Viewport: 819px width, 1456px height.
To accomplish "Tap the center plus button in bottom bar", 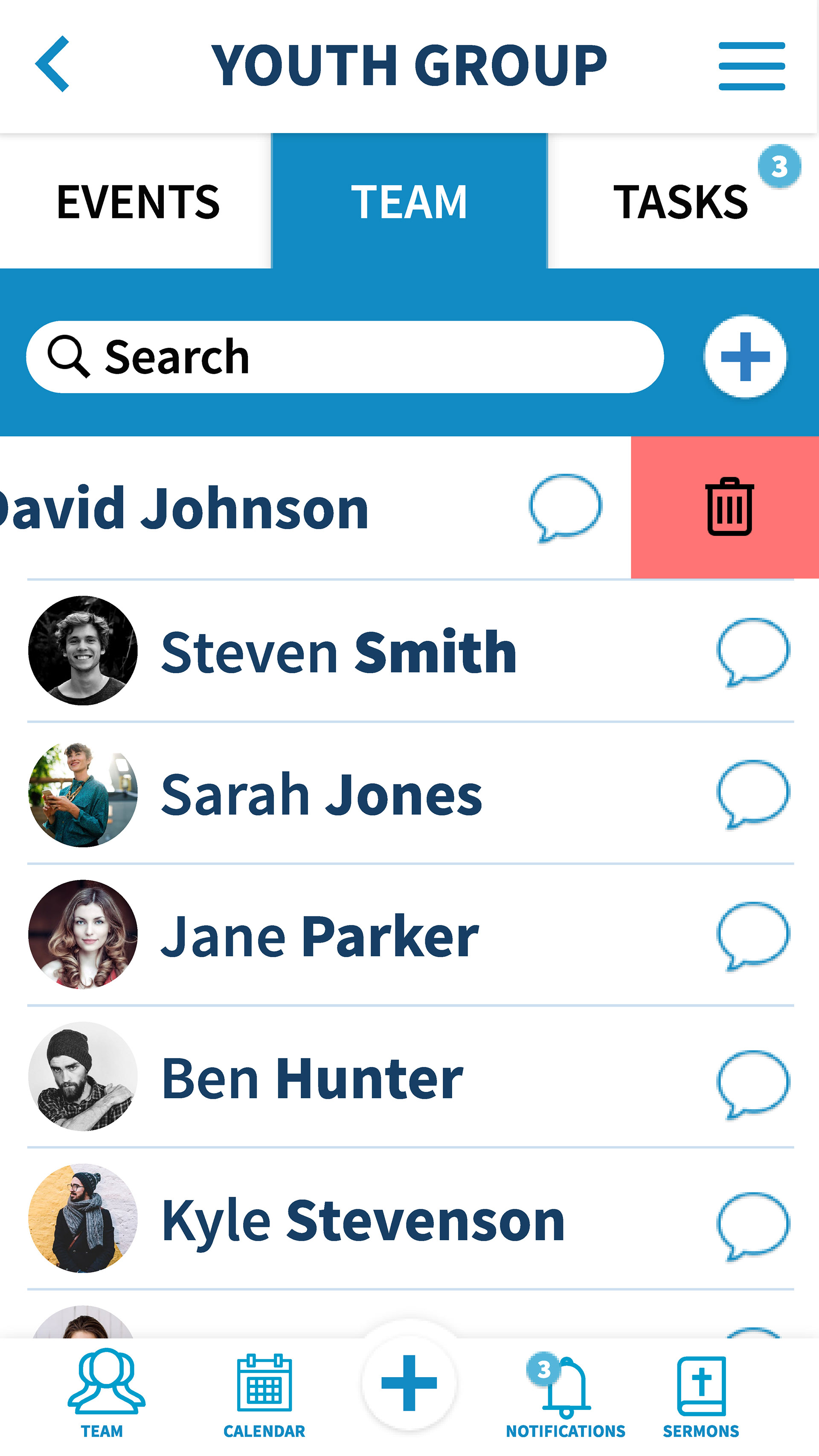I will coord(409,1383).
